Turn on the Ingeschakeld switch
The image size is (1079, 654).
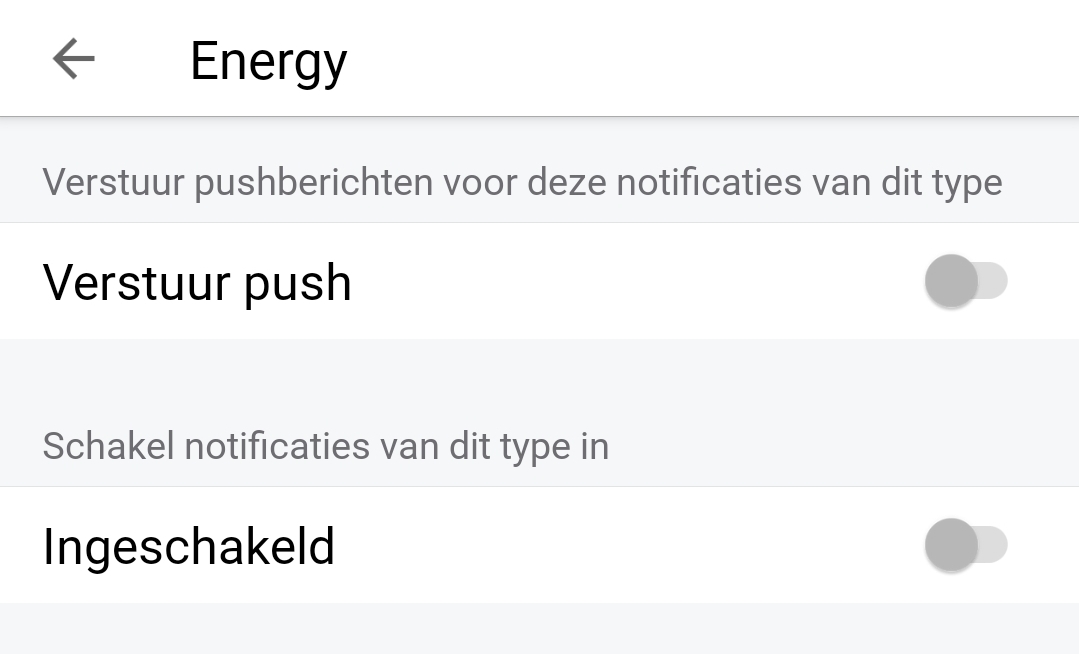[x=965, y=546]
